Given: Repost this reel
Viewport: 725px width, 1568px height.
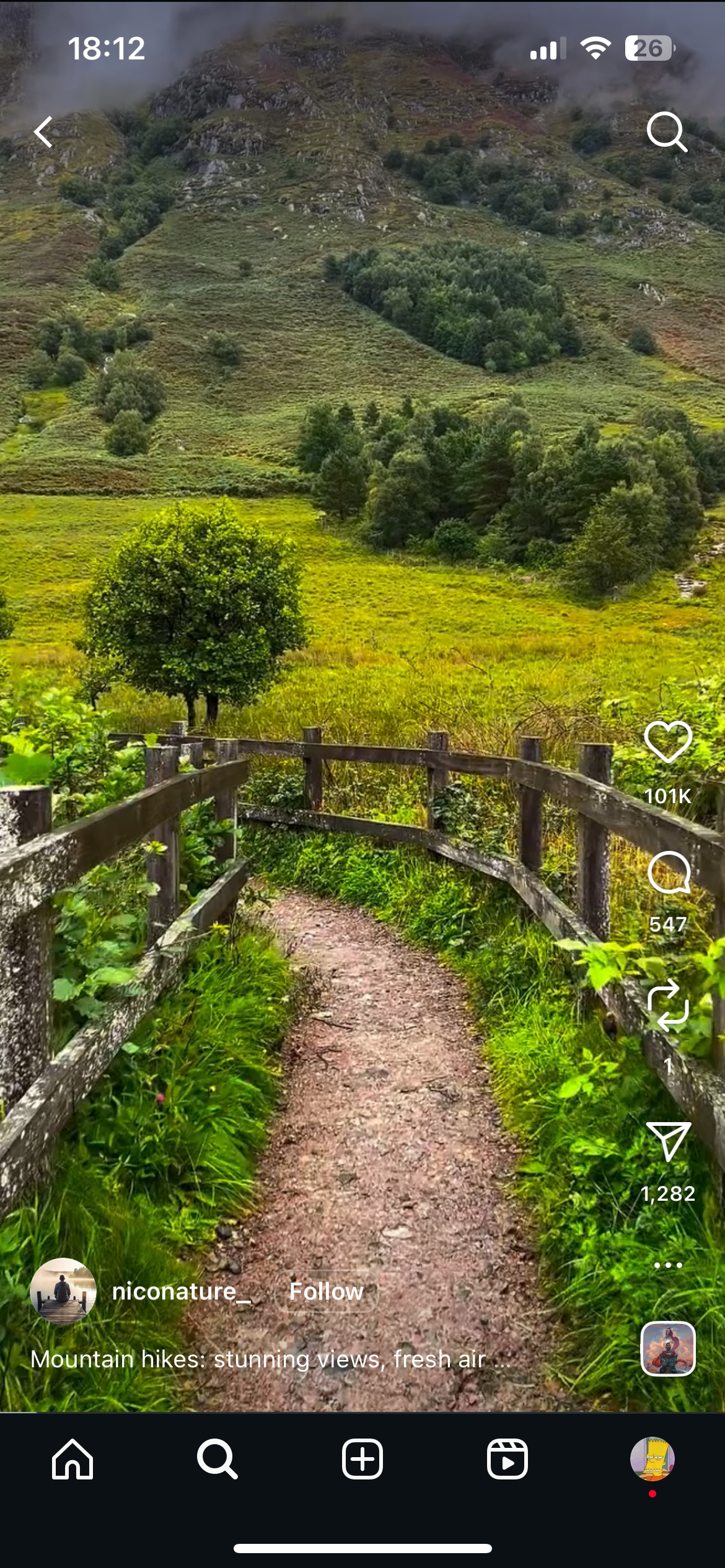Looking at the screenshot, I should 668,1006.
